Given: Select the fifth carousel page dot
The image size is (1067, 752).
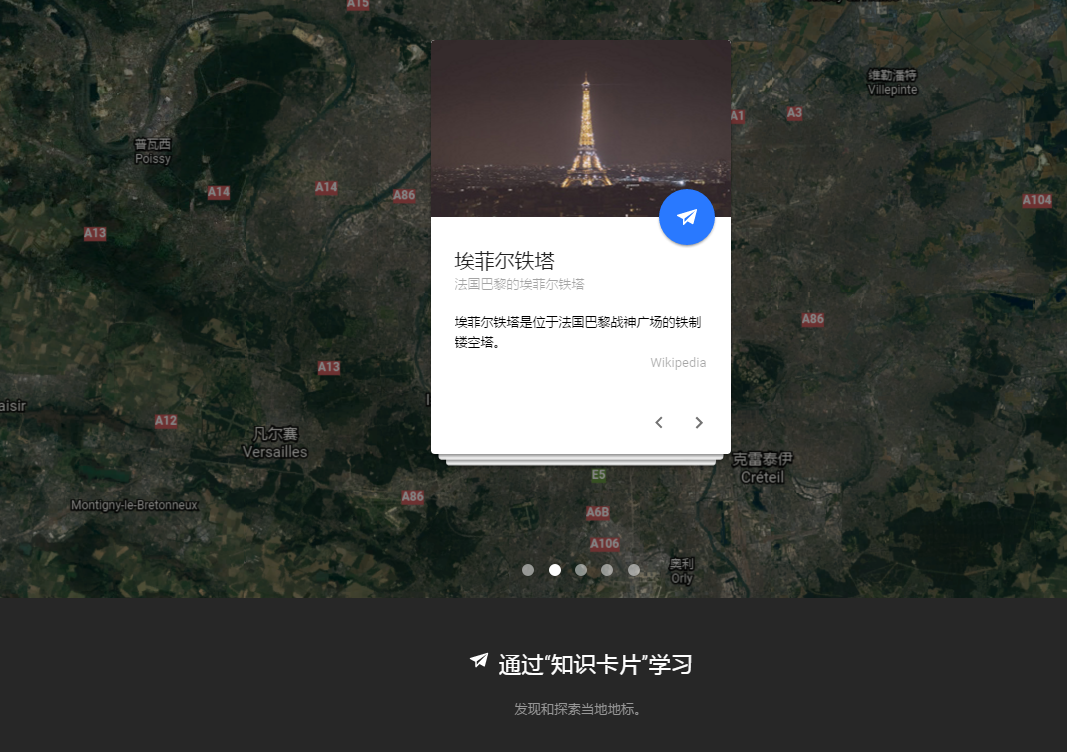Looking at the screenshot, I should click(634, 570).
